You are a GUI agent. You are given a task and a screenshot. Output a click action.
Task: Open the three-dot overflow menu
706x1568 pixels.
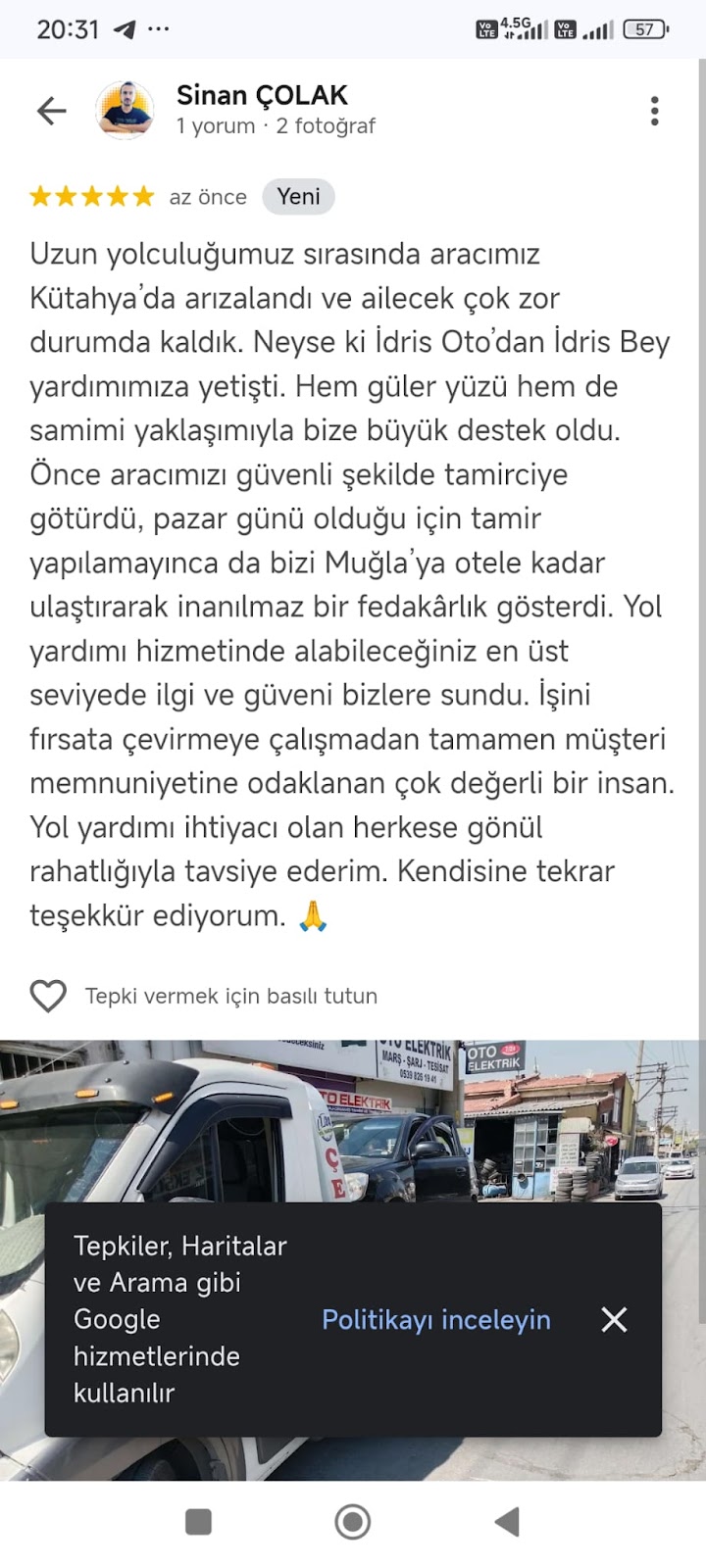(654, 111)
